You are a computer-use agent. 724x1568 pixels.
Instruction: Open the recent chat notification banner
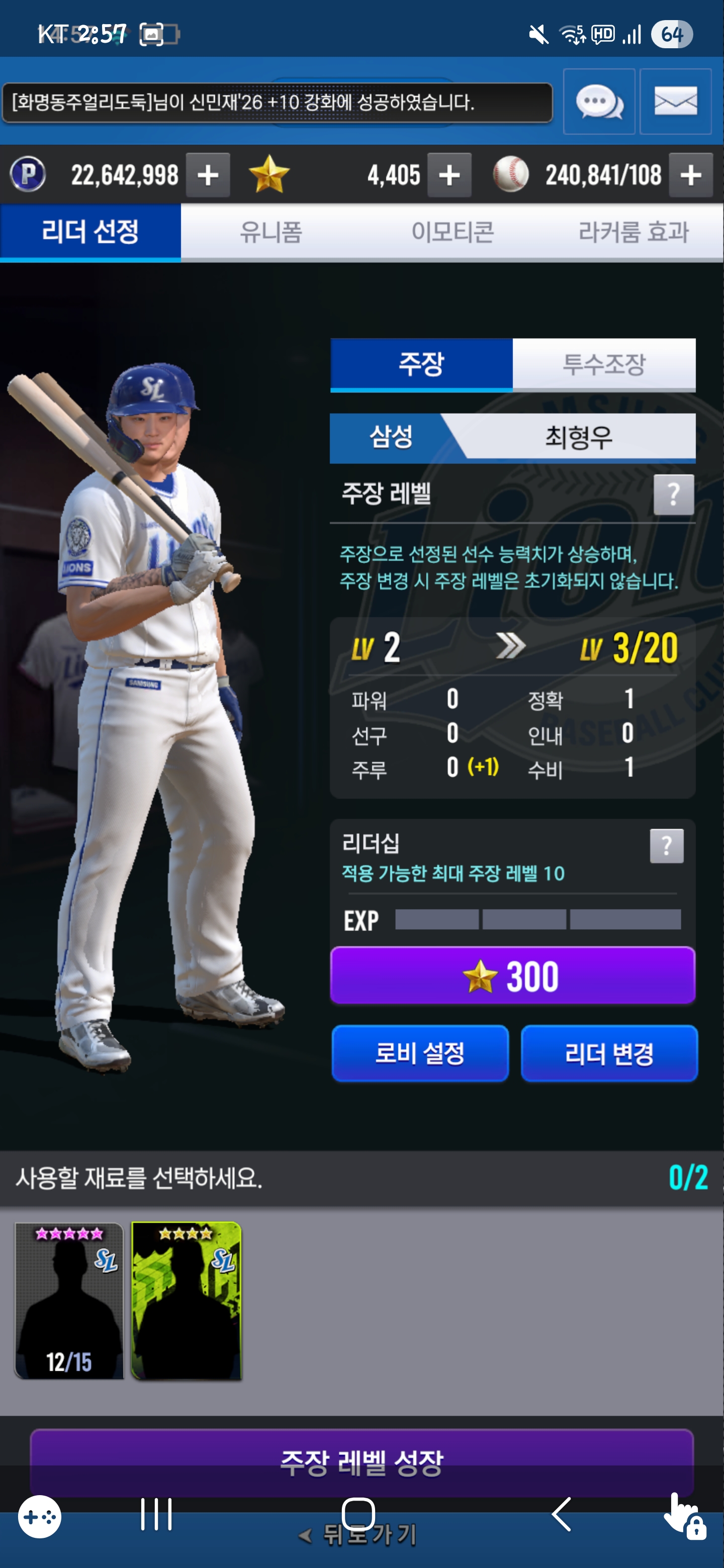[277, 102]
